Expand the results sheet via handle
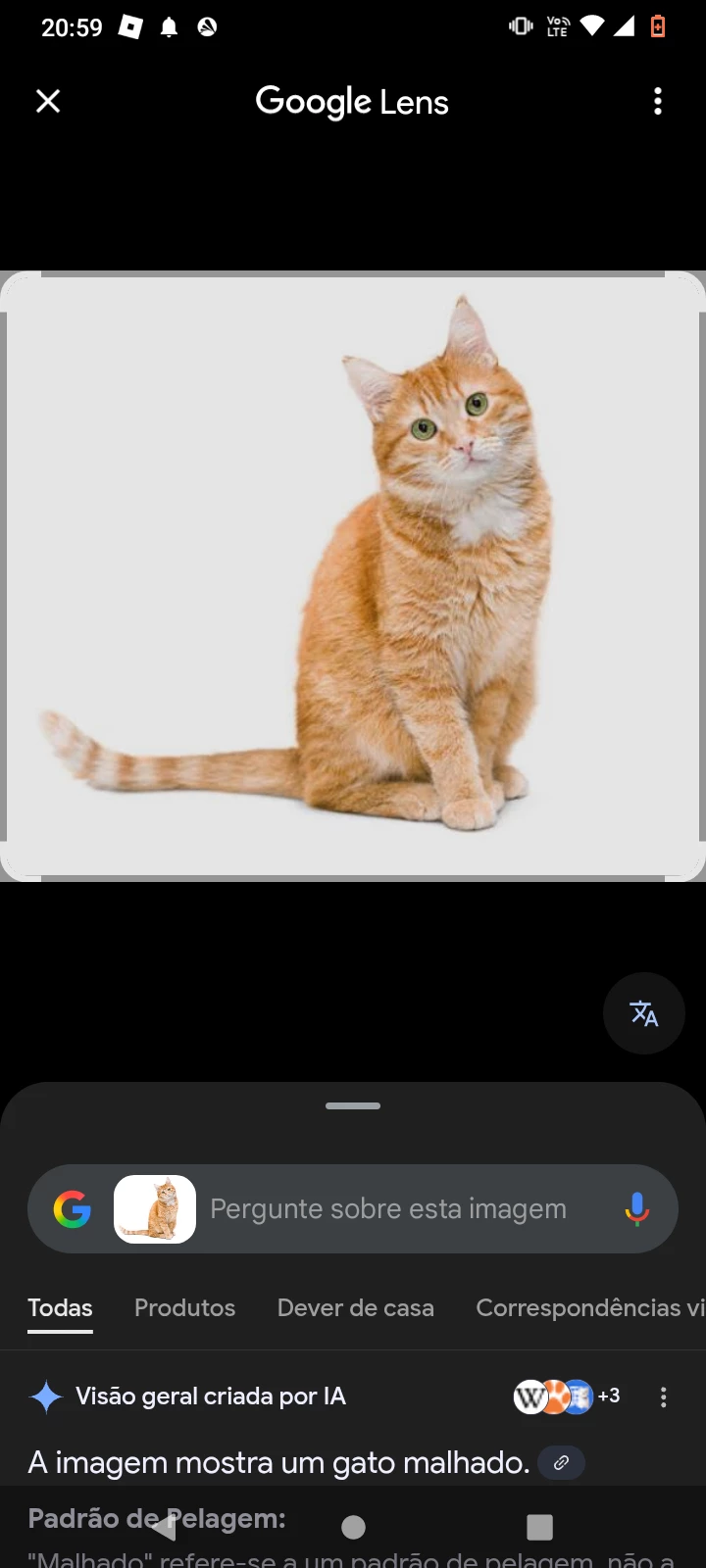This screenshot has width=706, height=1568. pos(353,1105)
